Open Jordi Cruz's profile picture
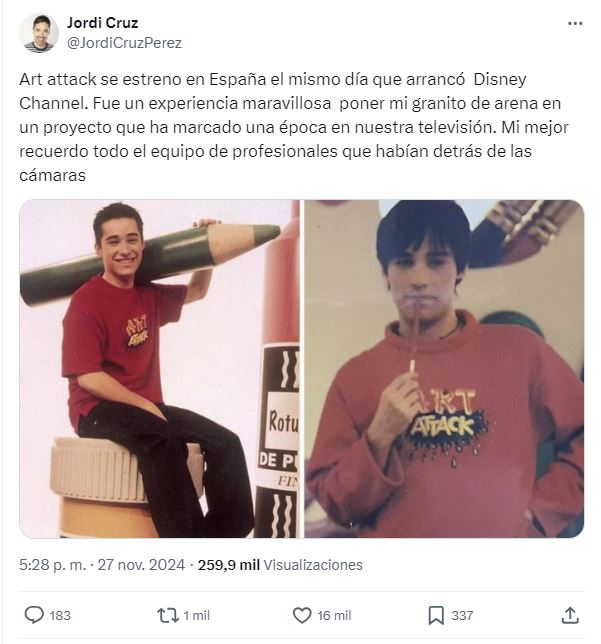This screenshot has height=644, width=601. (39, 33)
